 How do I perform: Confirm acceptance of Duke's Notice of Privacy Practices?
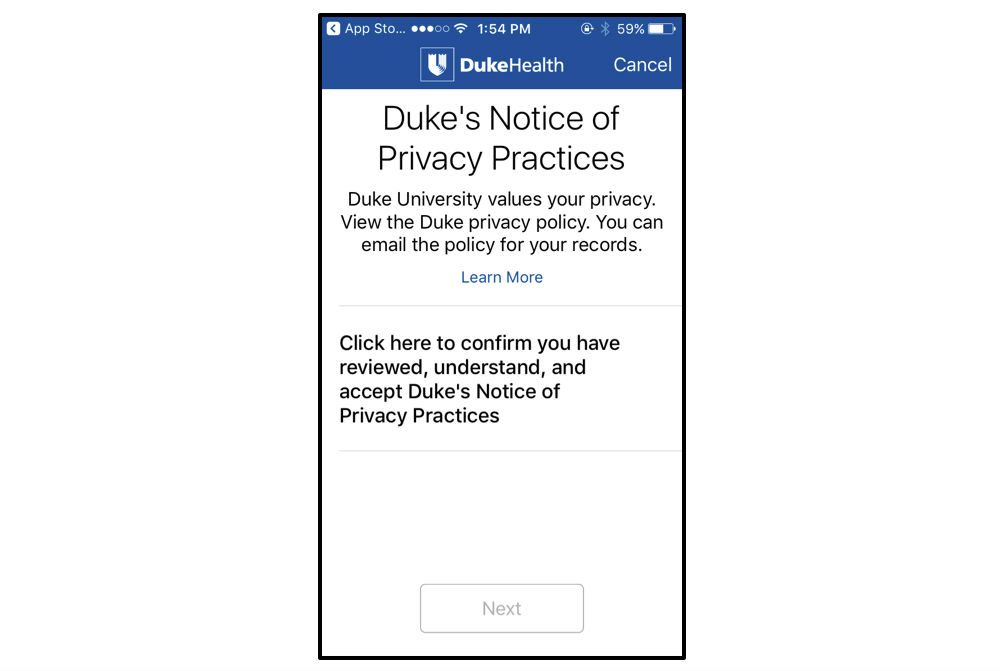[480, 379]
